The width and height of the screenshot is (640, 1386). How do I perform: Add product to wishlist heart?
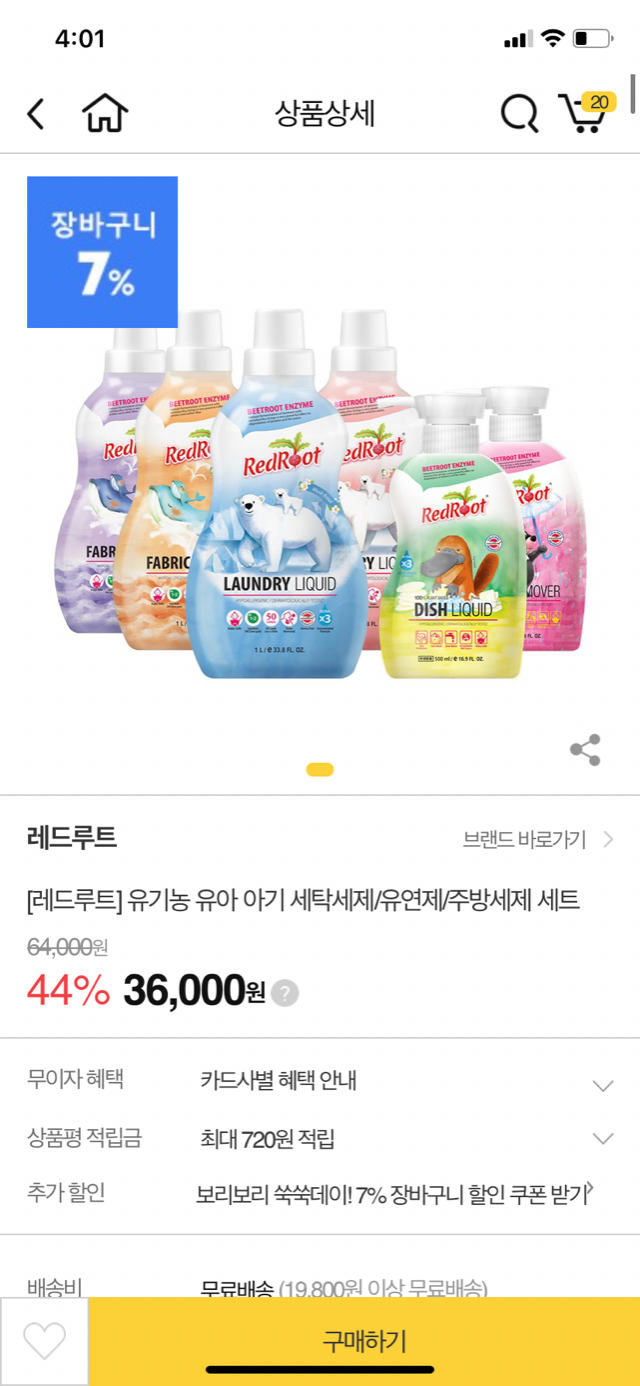click(44, 1341)
